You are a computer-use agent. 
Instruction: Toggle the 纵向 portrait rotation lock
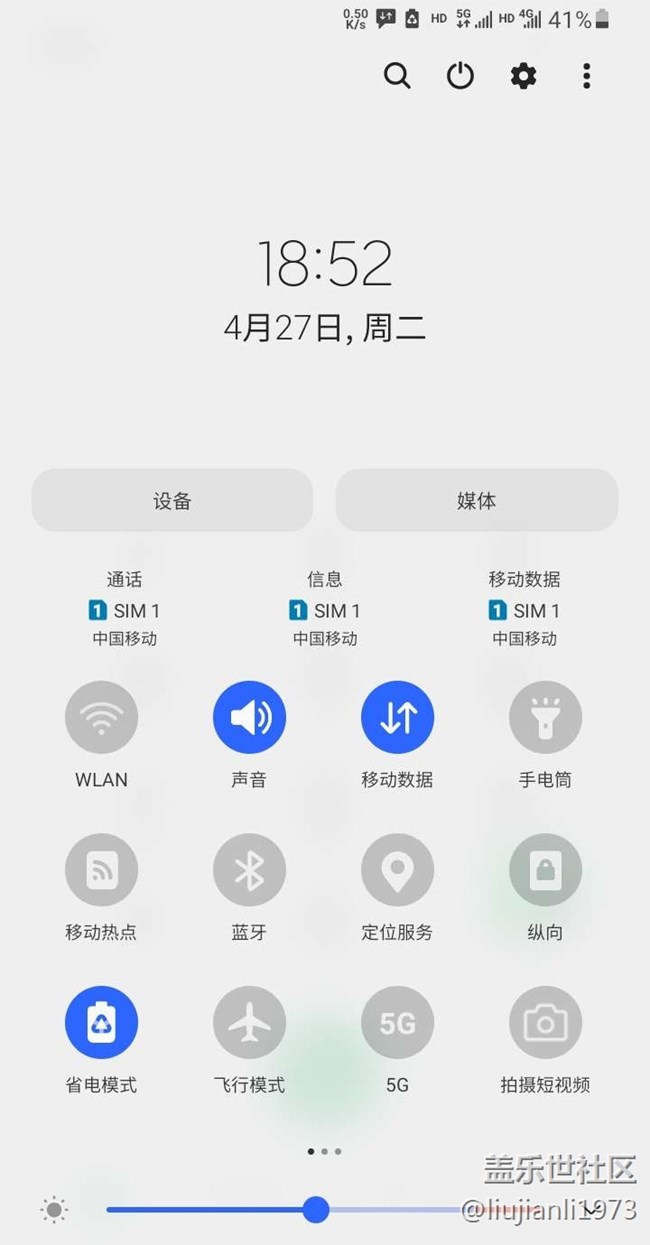[x=545, y=870]
